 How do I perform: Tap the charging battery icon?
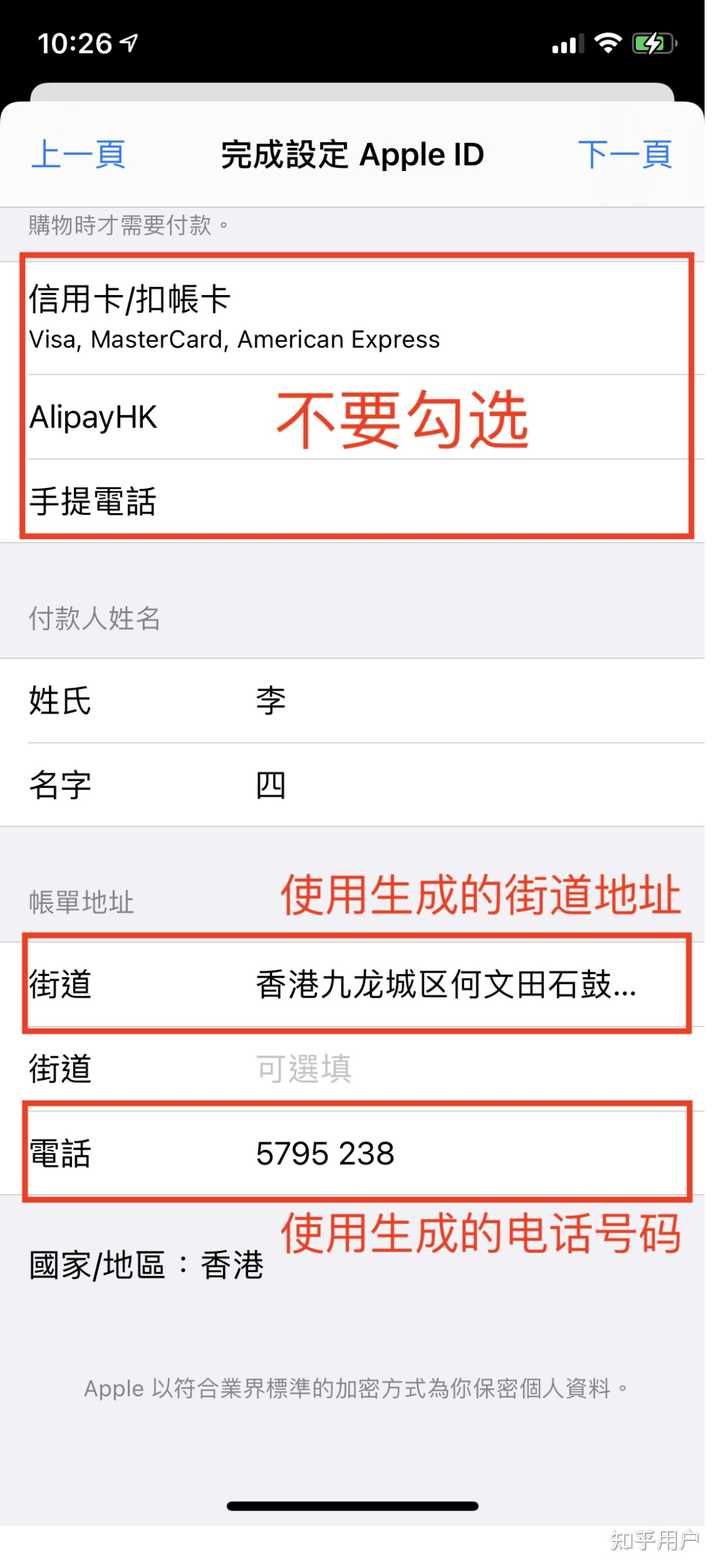[655, 43]
